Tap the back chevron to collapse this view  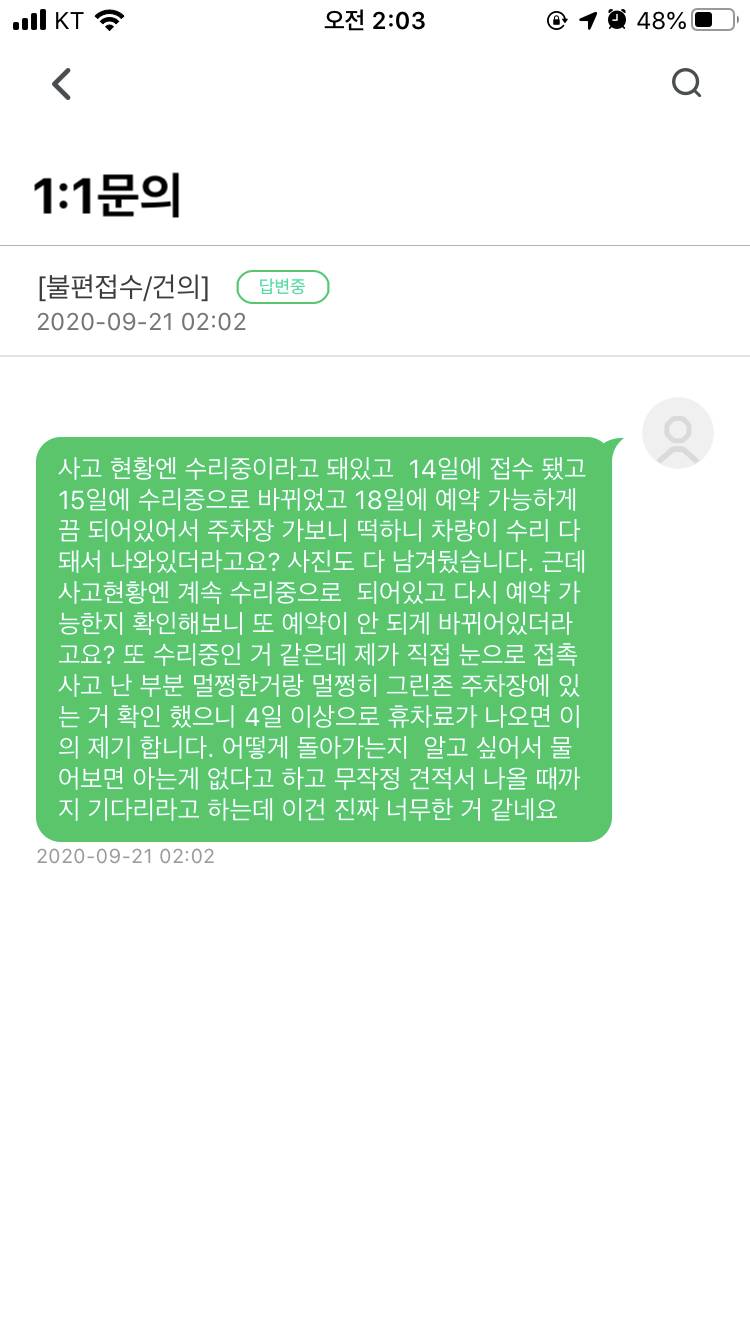(x=61, y=84)
